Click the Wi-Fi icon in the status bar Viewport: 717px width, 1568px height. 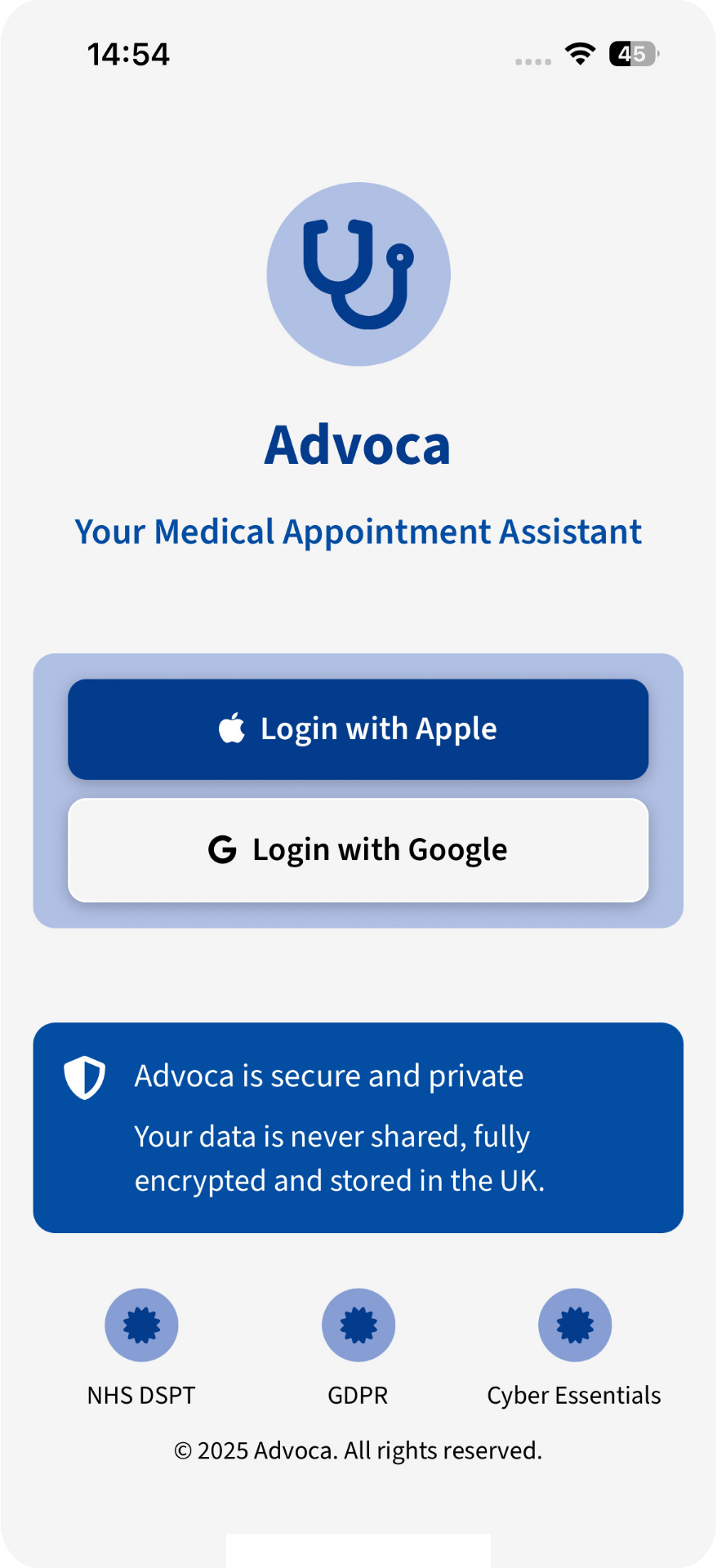[x=579, y=53]
